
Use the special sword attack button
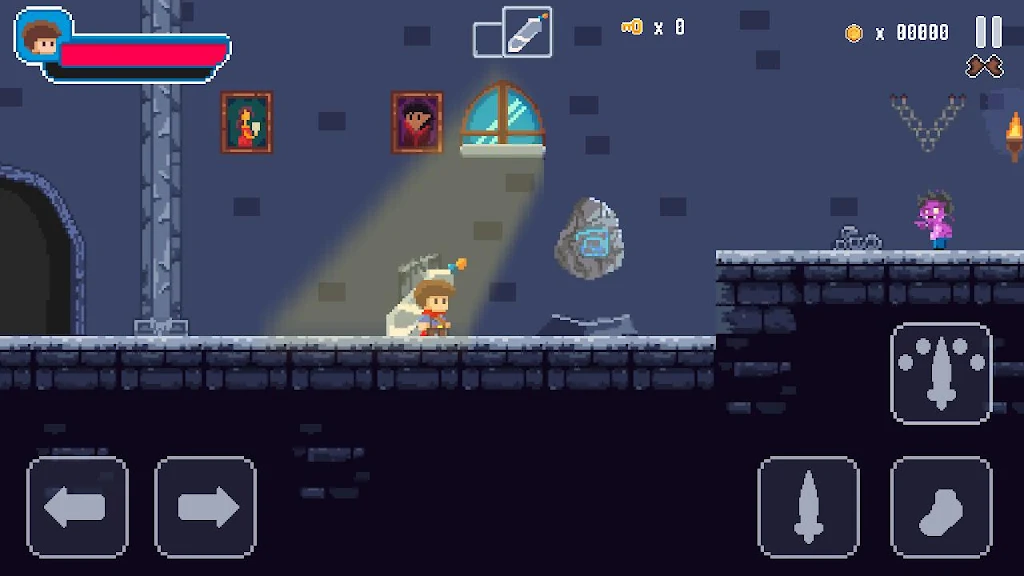tap(941, 373)
